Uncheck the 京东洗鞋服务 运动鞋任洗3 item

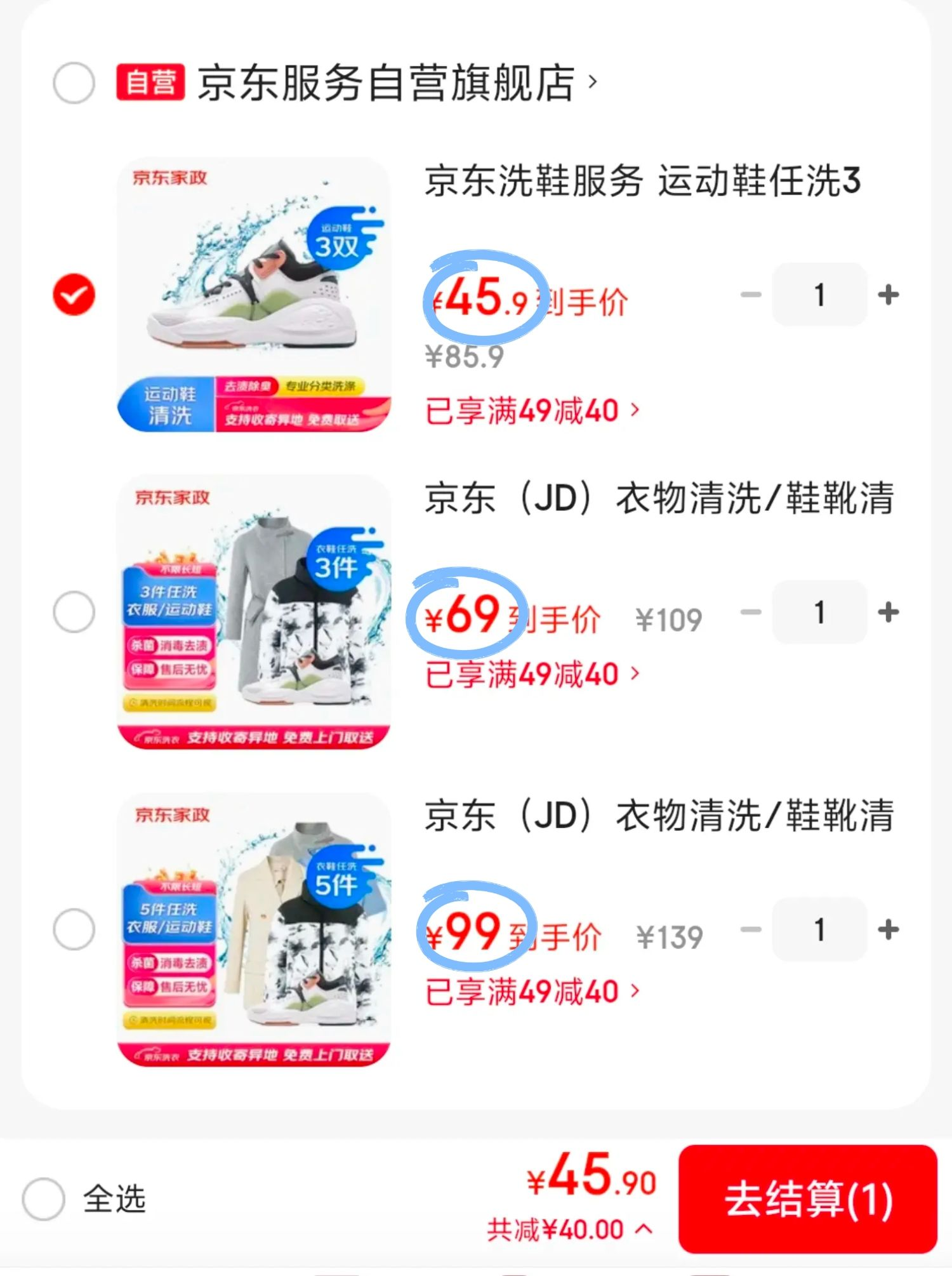click(x=74, y=295)
